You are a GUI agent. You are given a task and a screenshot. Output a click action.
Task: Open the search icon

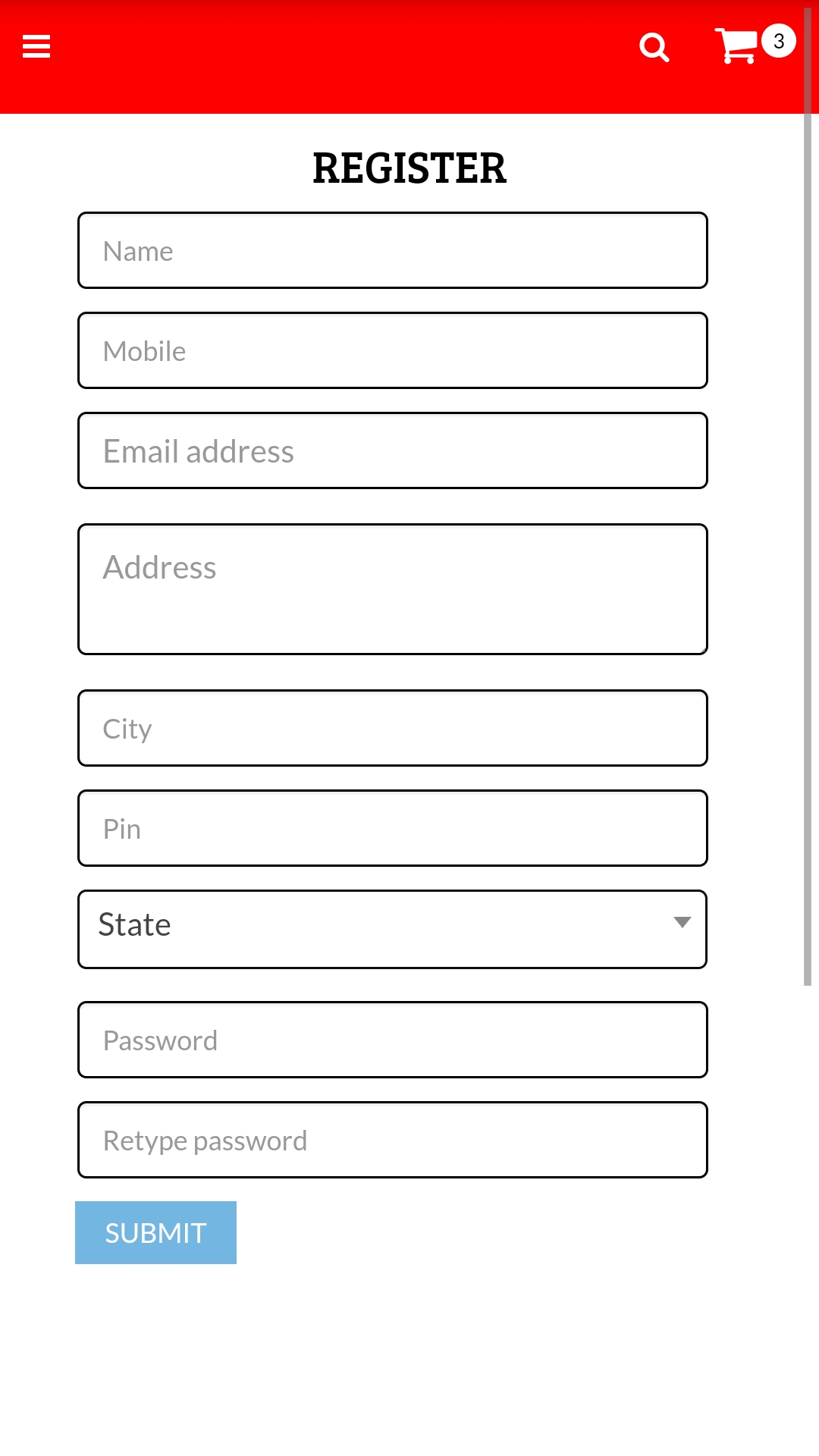pyautogui.click(x=654, y=47)
